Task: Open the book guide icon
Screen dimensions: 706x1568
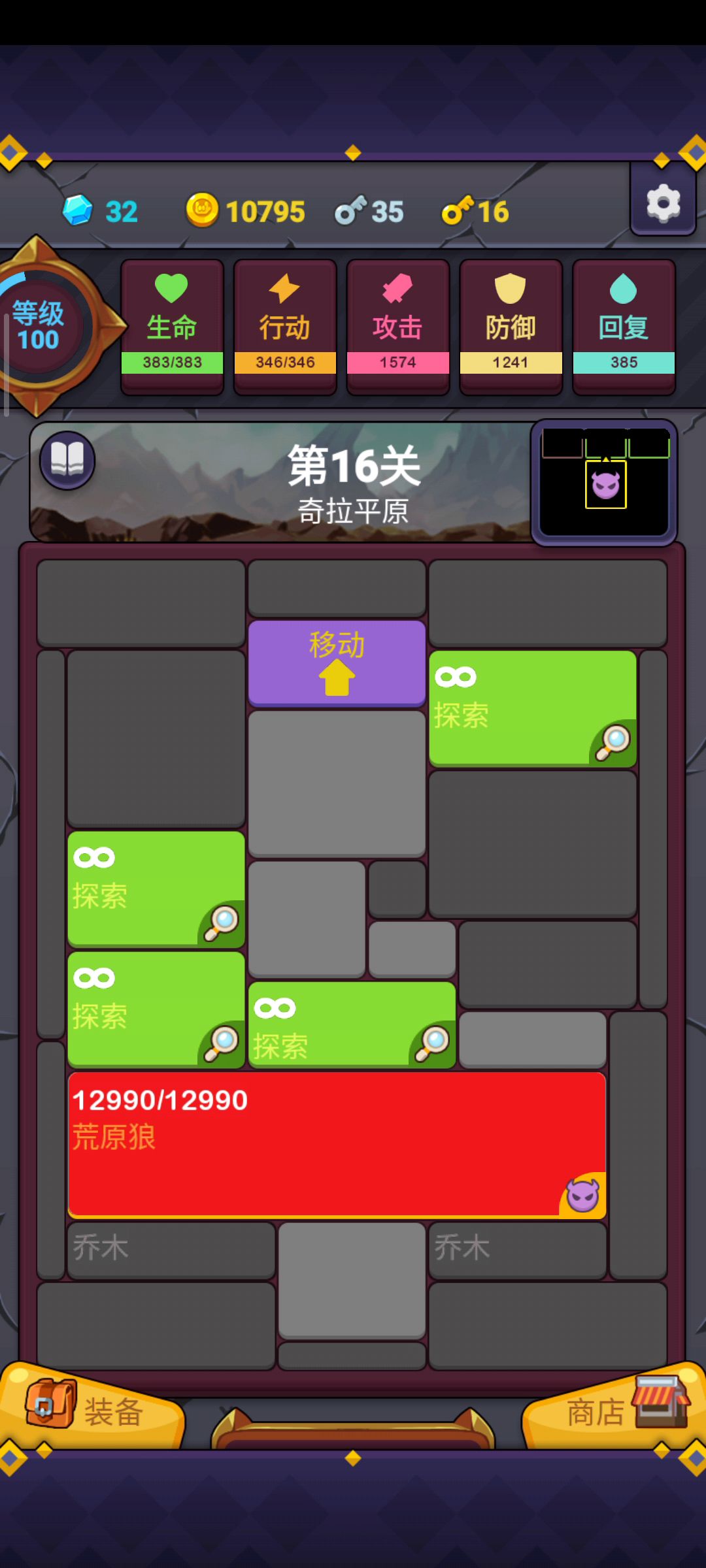Action: click(67, 460)
